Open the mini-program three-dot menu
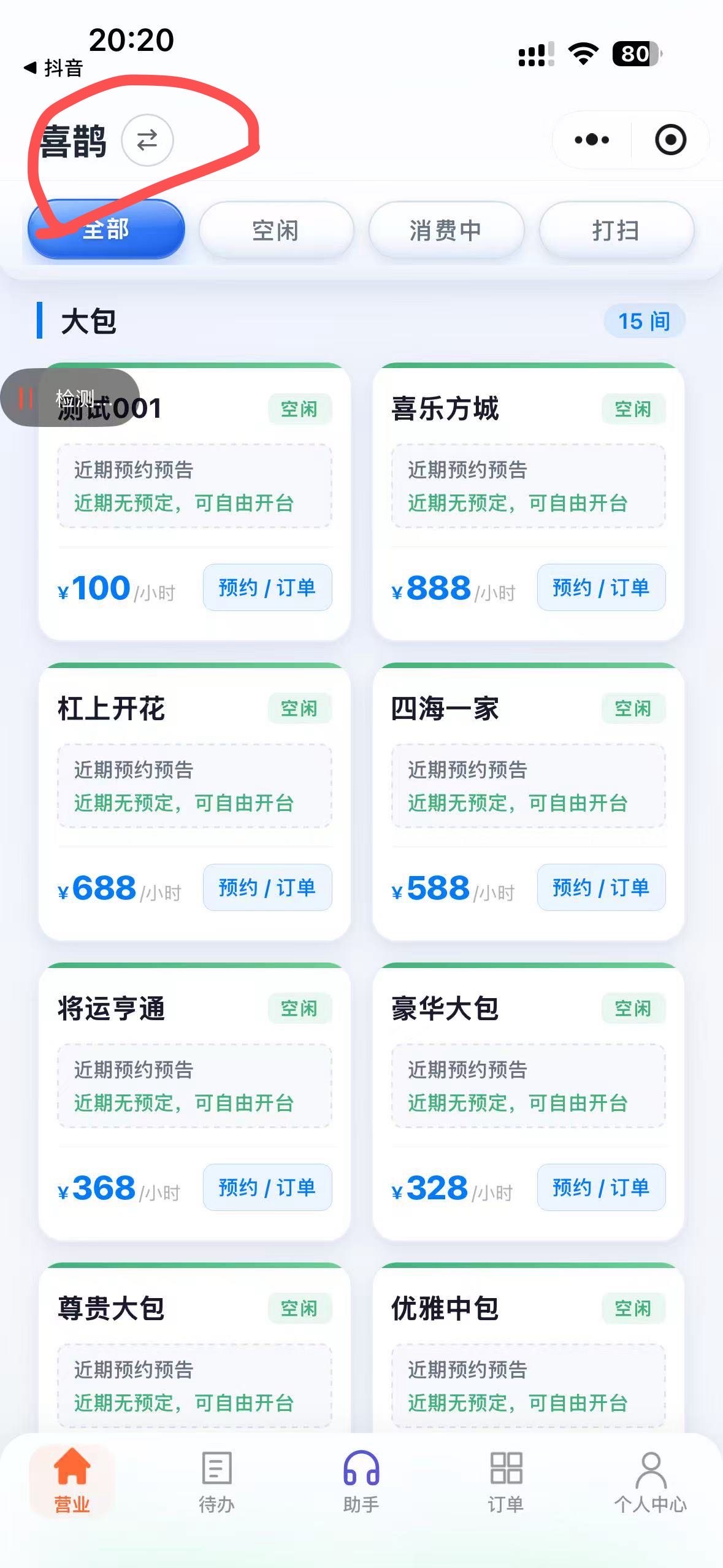 tap(592, 140)
